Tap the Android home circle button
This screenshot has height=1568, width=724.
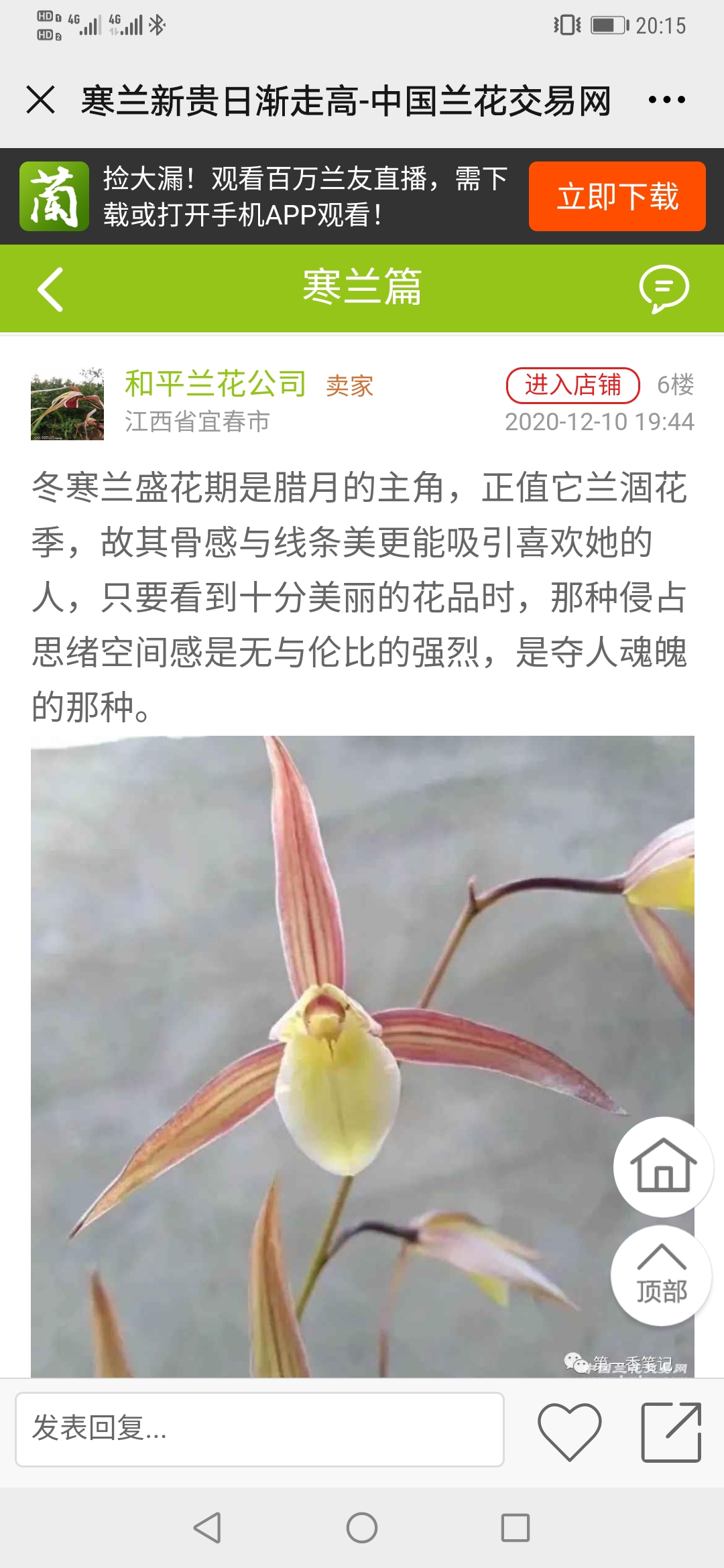click(362, 1528)
